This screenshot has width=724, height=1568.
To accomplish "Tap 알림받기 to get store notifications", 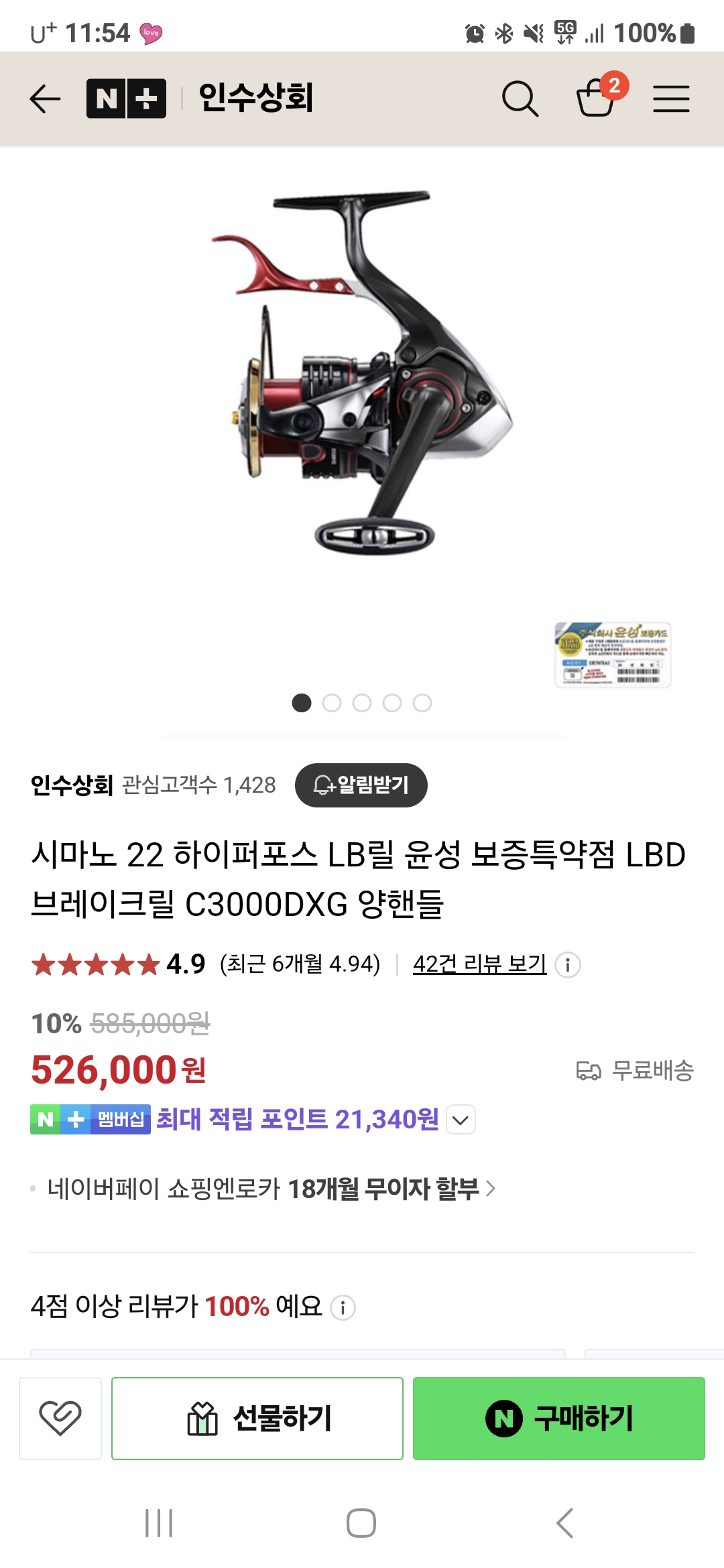I will 361,785.
